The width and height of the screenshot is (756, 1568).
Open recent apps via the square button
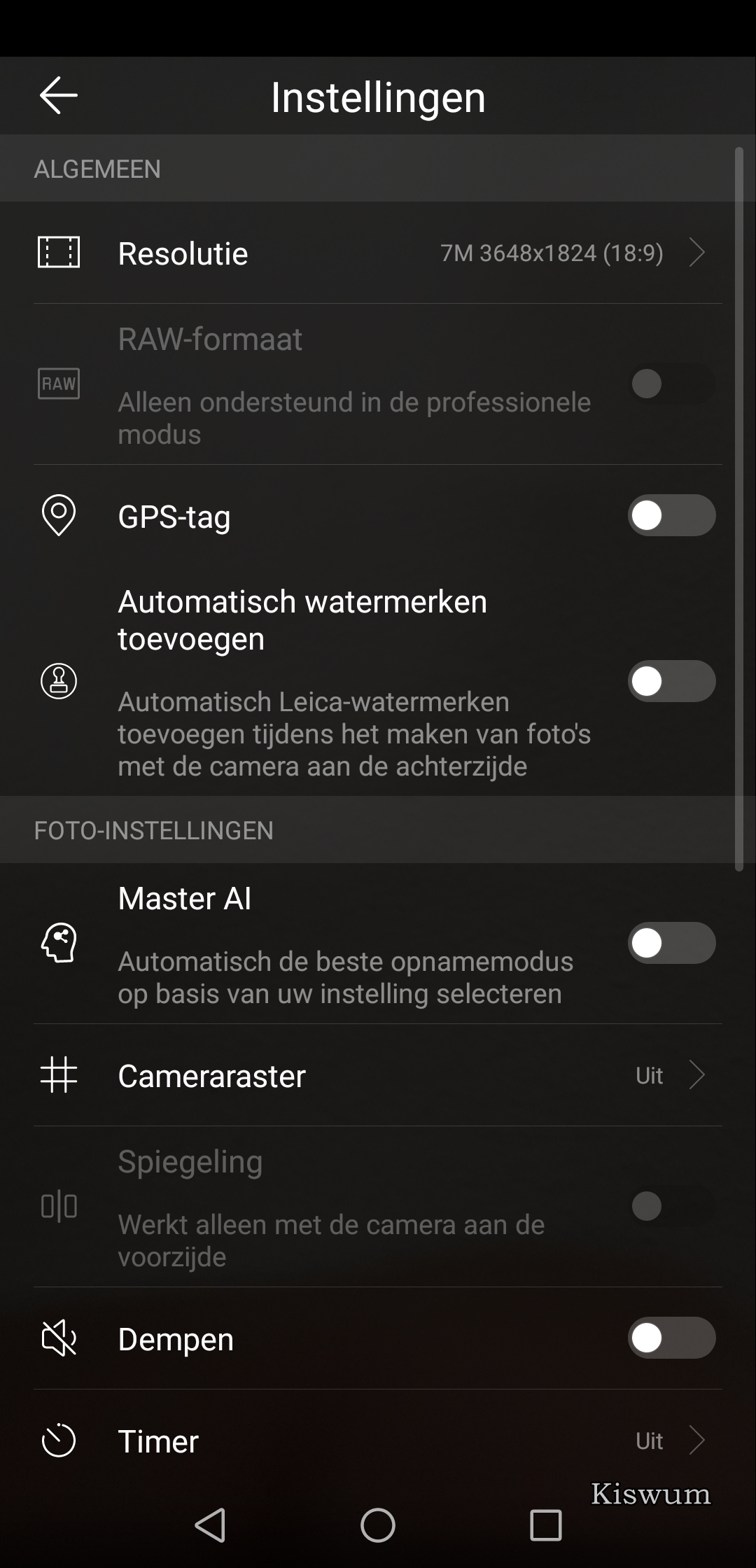[546, 1525]
